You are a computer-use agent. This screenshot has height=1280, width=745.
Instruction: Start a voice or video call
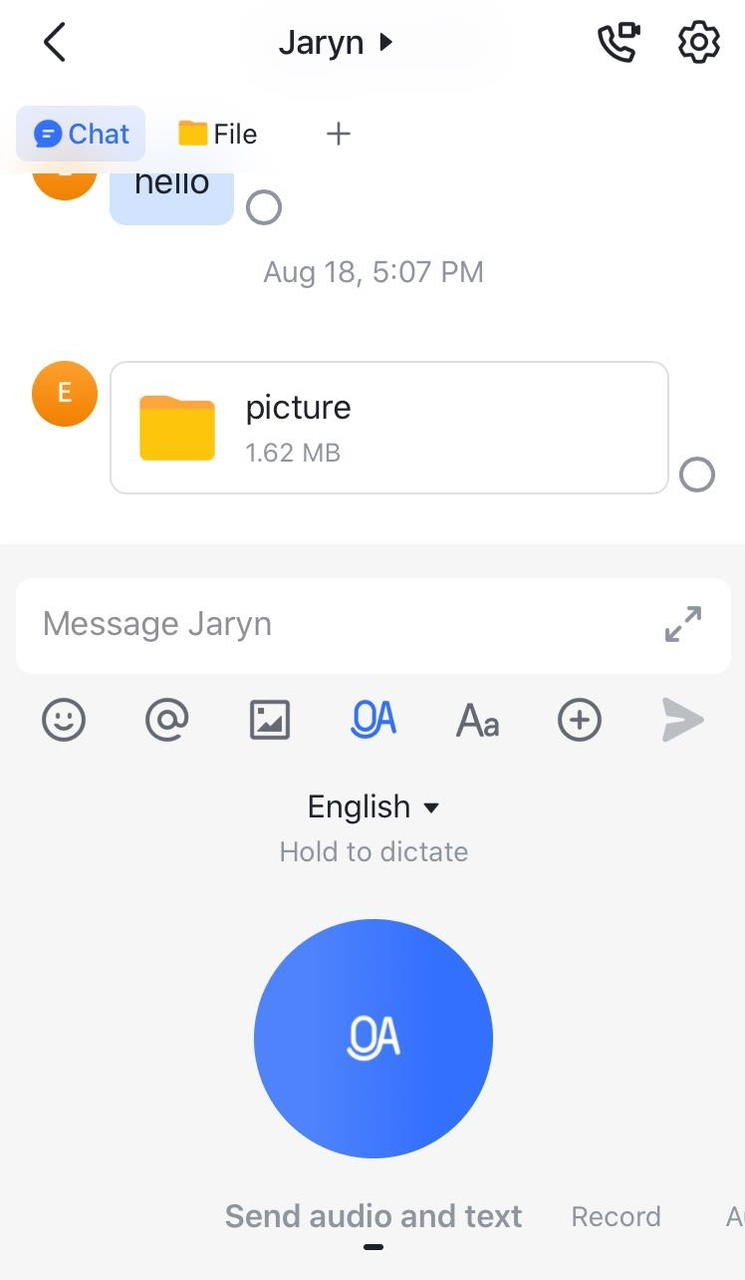[x=618, y=43]
